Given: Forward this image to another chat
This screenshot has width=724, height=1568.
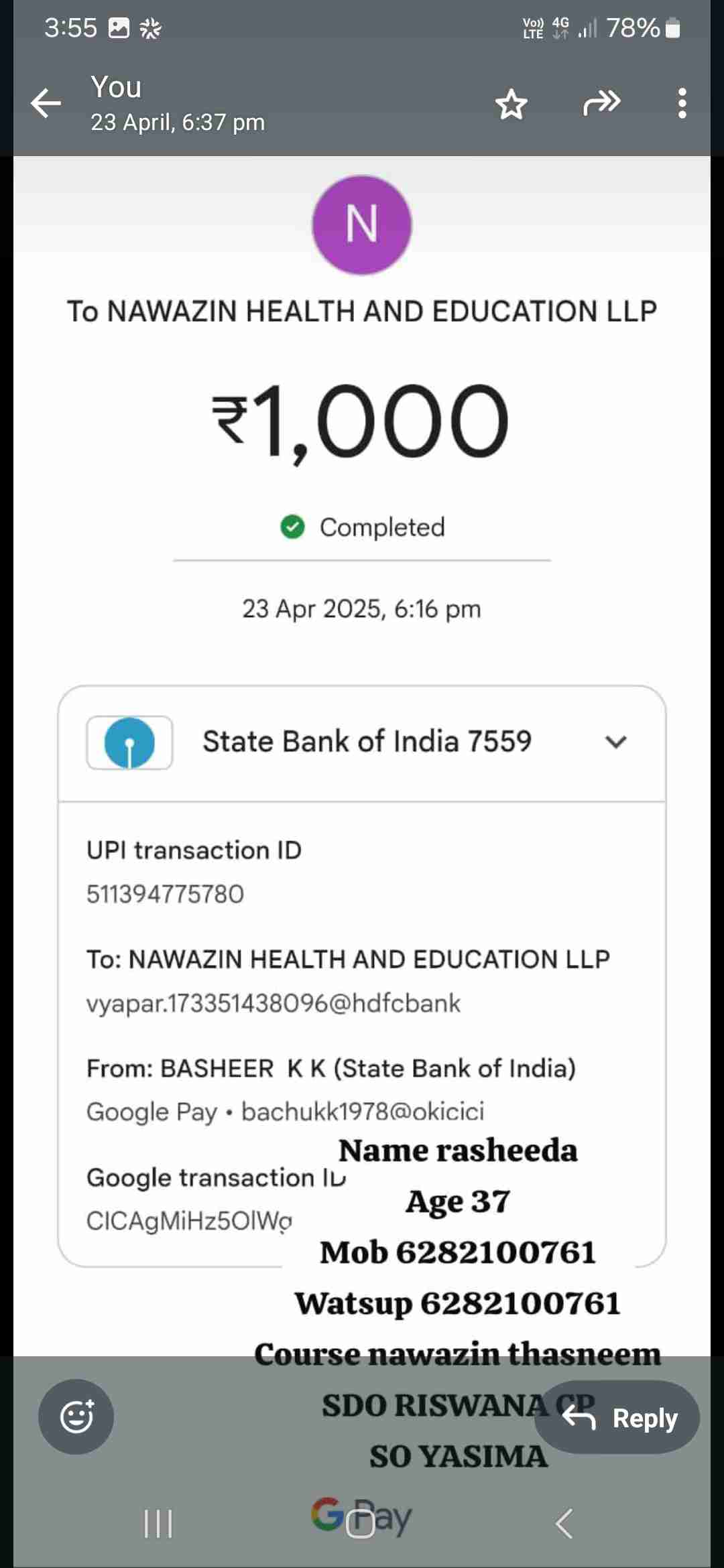Looking at the screenshot, I should tap(601, 103).
